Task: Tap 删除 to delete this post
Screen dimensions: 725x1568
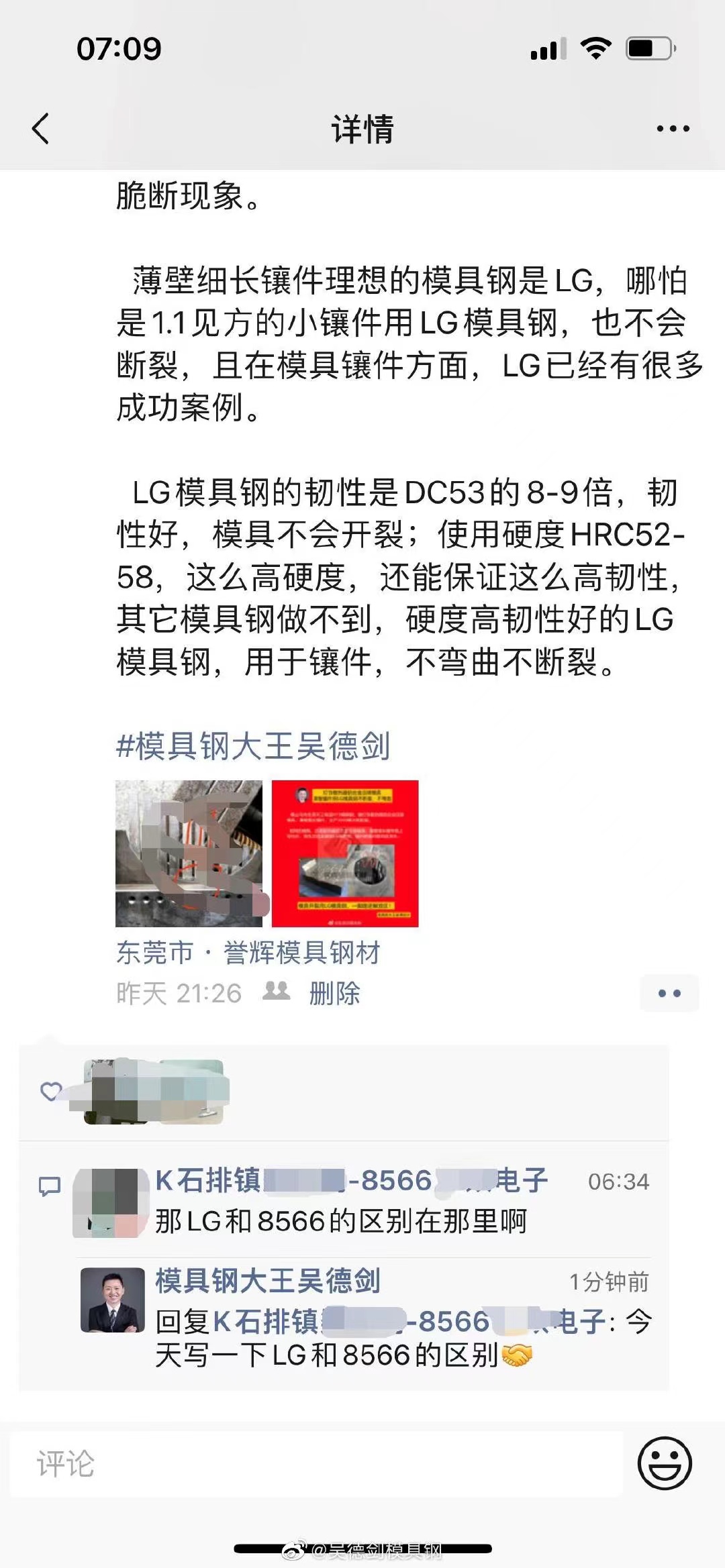Action: coord(334,993)
